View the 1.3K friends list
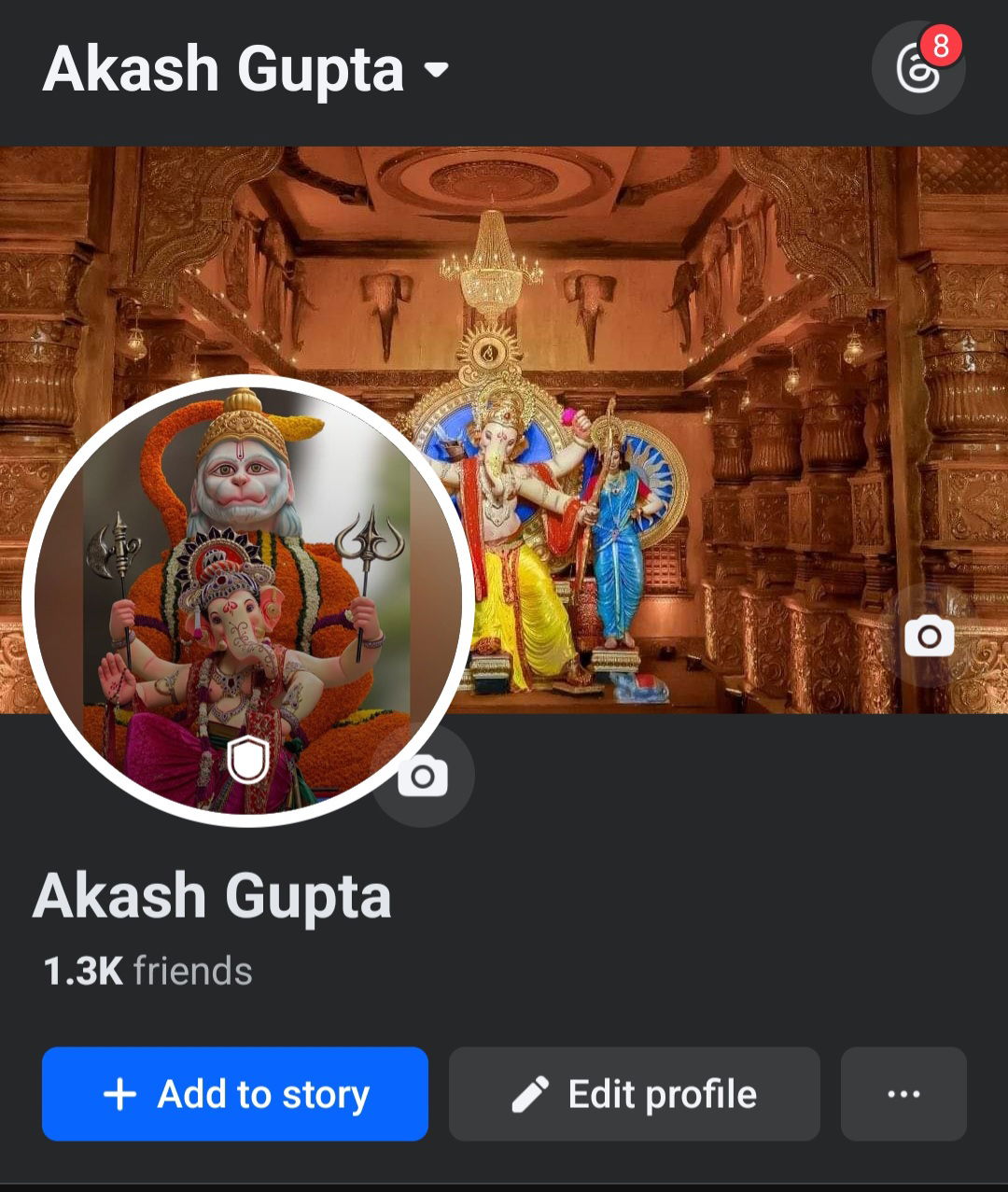Image resolution: width=1008 pixels, height=1192 pixels. click(147, 972)
